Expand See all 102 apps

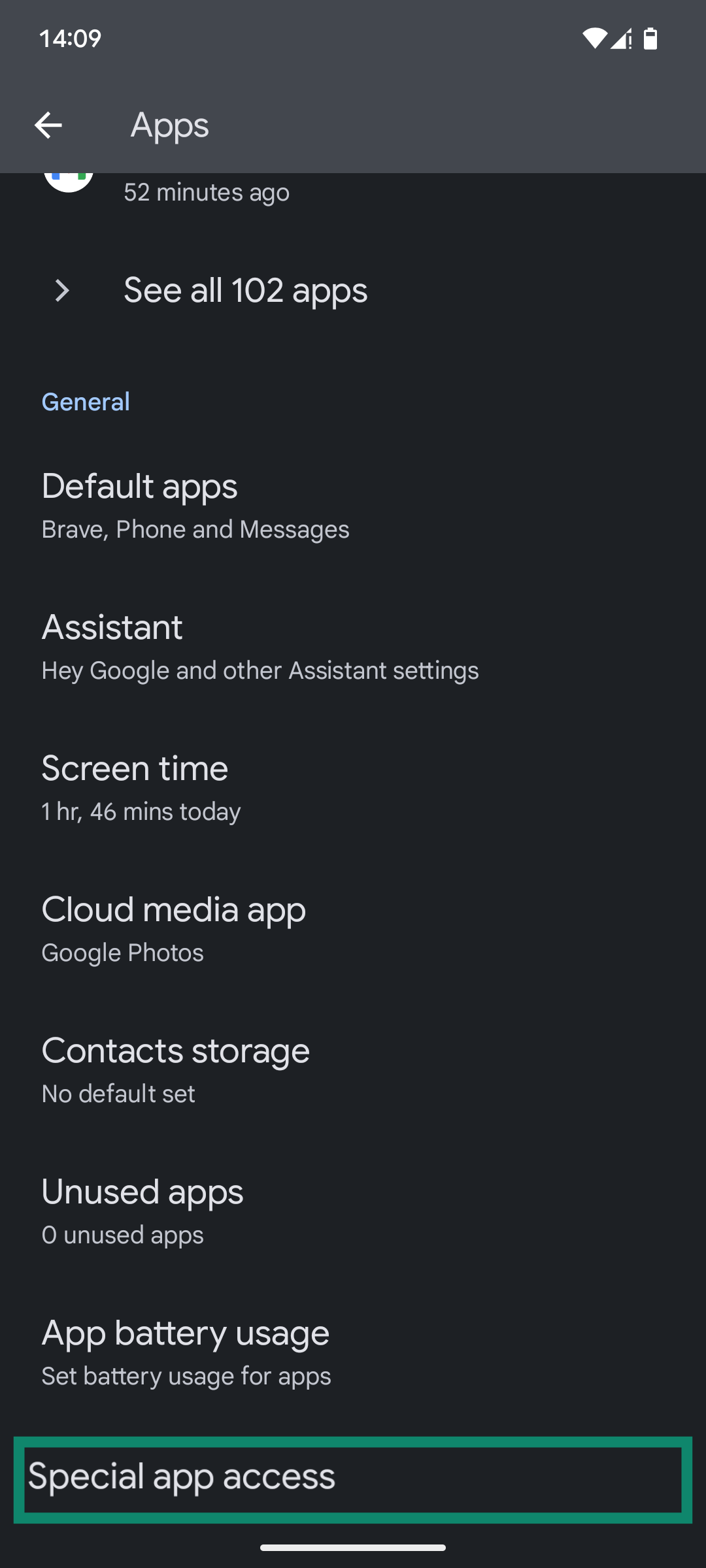(x=244, y=289)
